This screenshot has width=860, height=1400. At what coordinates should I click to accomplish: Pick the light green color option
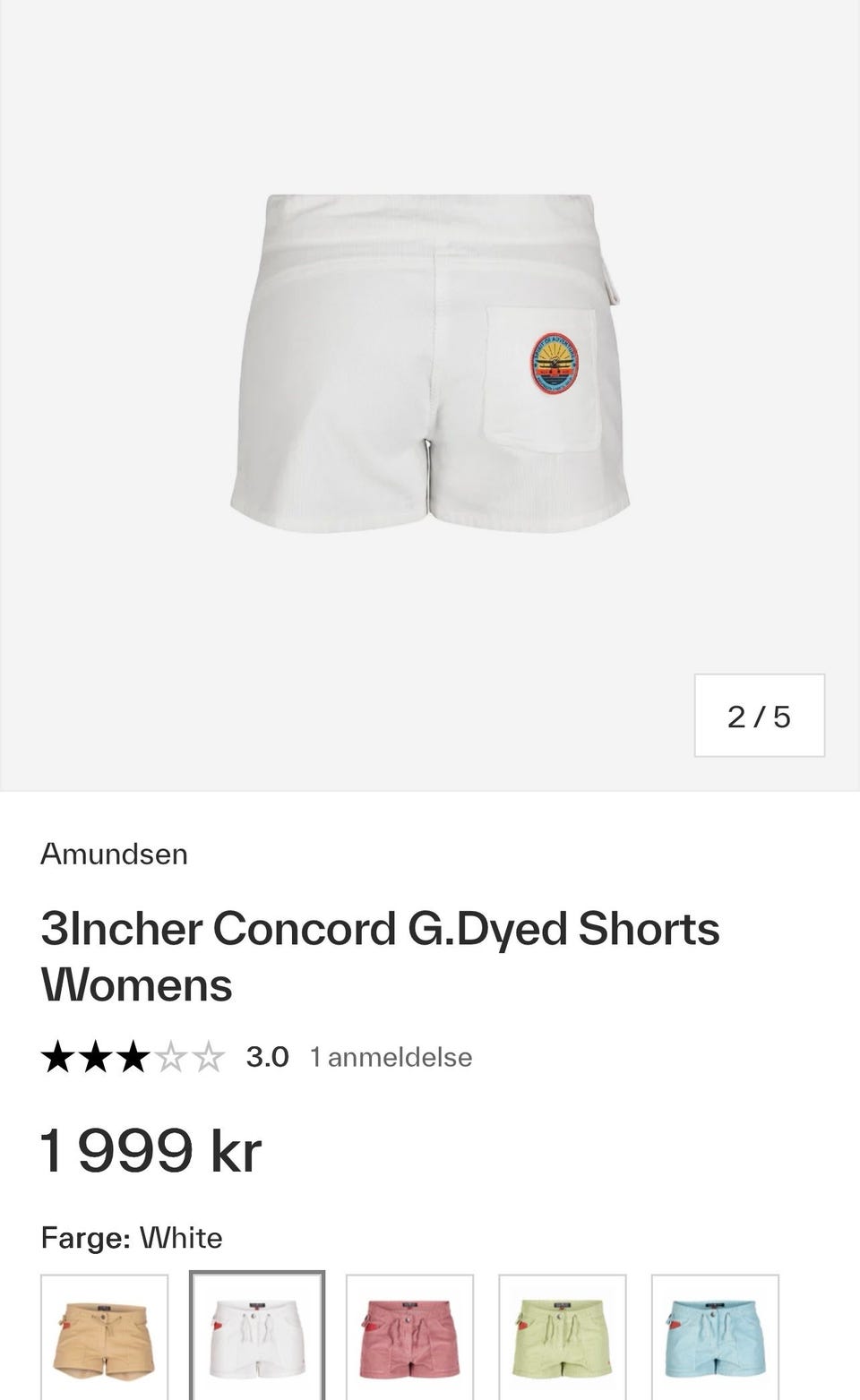[x=563, y=1336]
